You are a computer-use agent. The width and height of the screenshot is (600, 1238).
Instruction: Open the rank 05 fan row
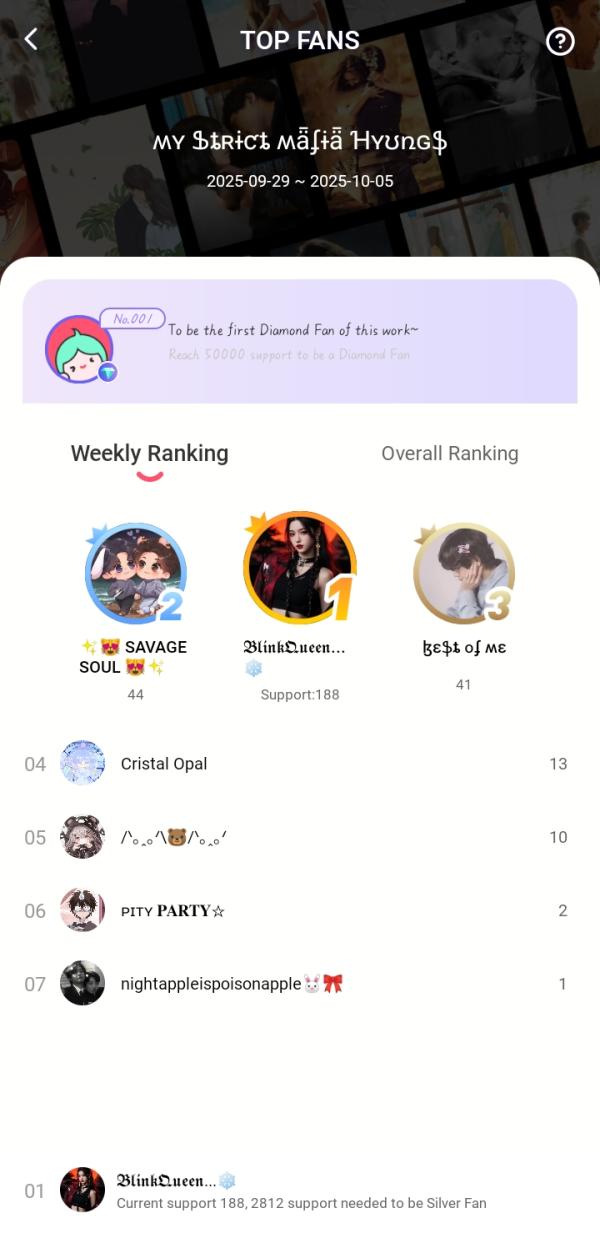(x=300, y=837)
